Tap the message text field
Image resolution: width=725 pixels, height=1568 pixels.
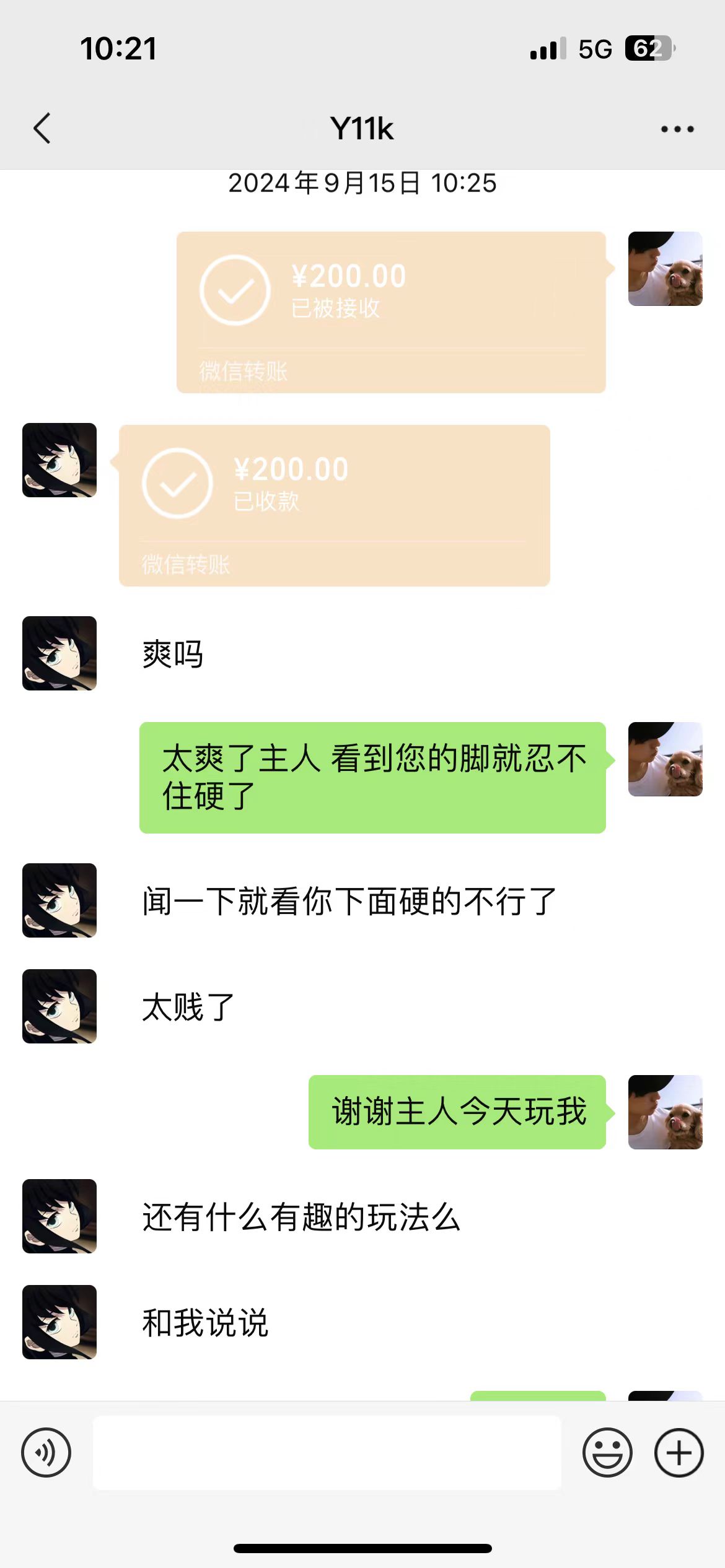pyautogui.click(x=327, y=1452)
